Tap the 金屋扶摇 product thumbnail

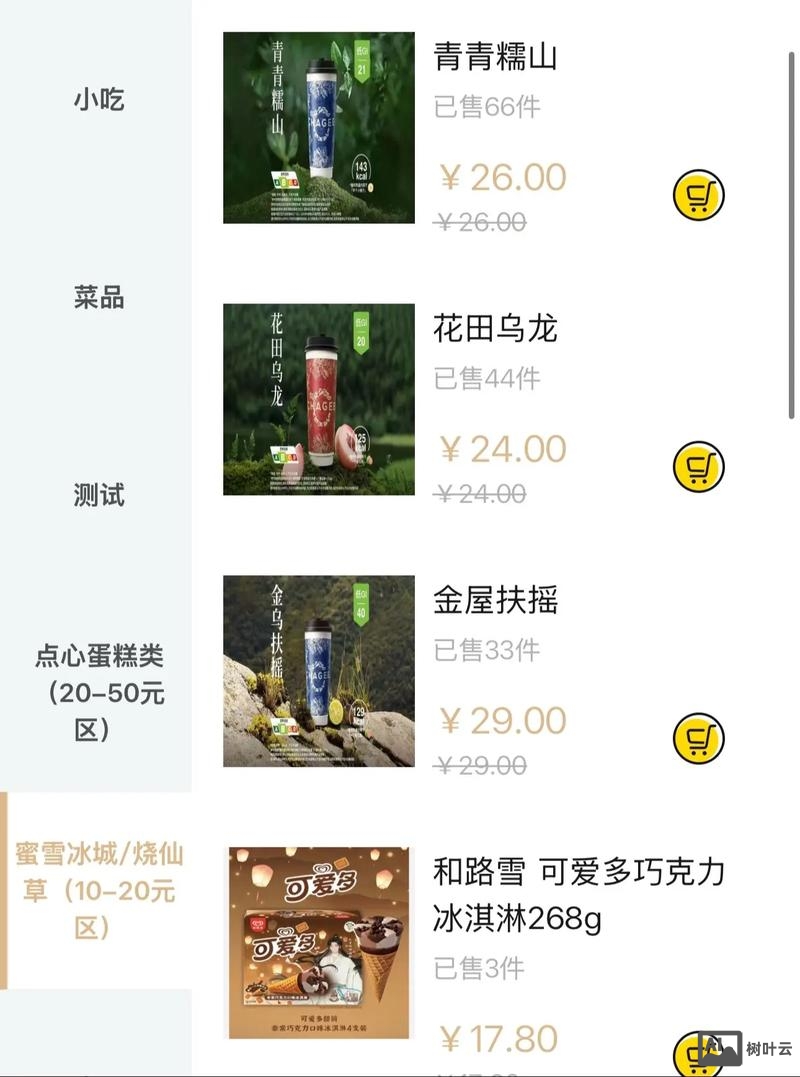pyautogui.click(x=318, y=672)
